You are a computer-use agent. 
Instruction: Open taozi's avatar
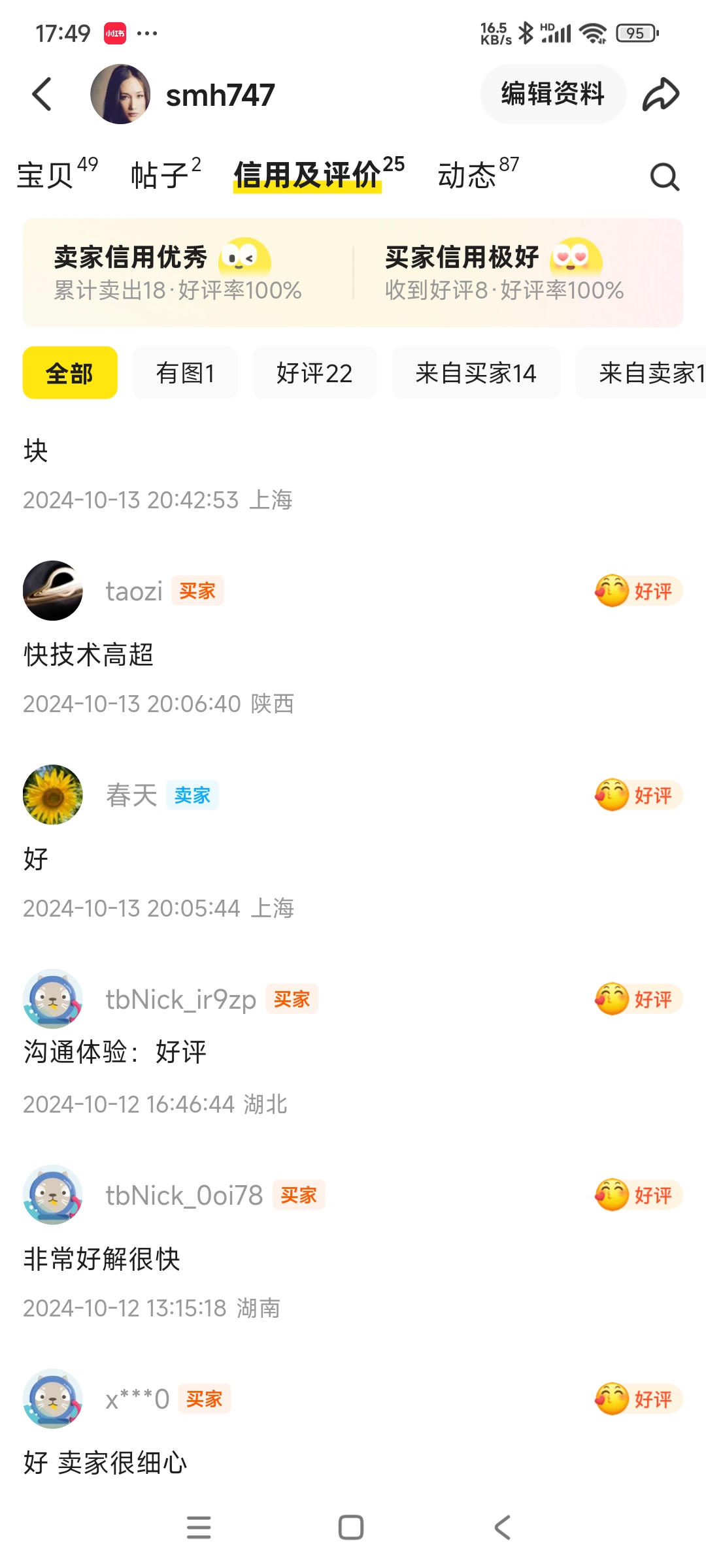pyautogui.click(x=53, y=591)
